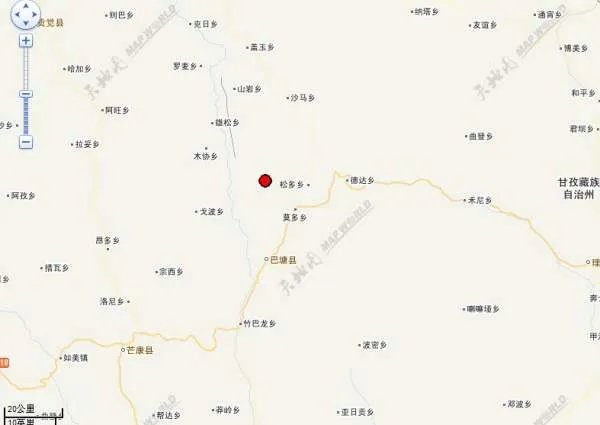Select the red epicenter marker
Viewport: 600px width, 425px height.
click(x=265, y=180)
